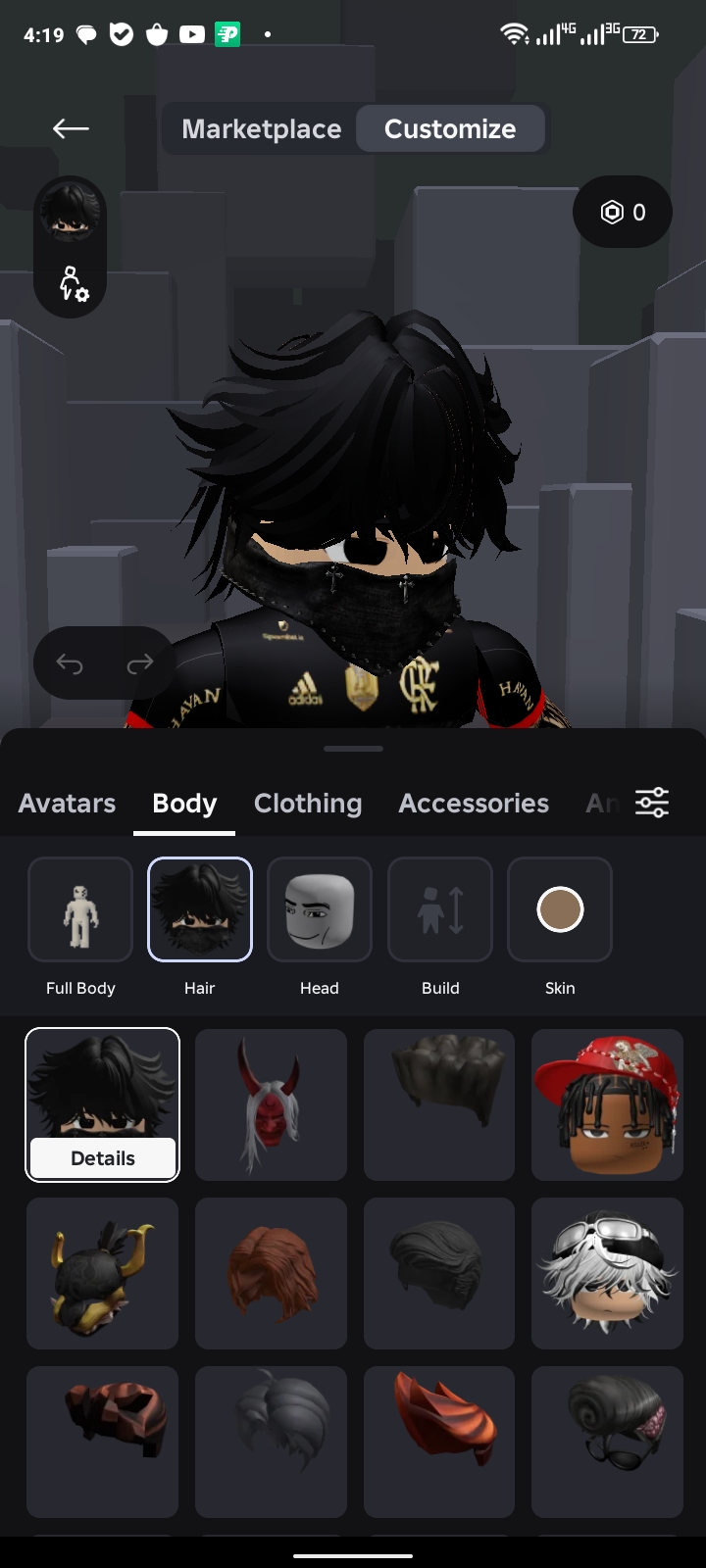Choose the Full Body subcategory
The width and height of the screenshot is (706, 1568).
click(x=80, y=927)
